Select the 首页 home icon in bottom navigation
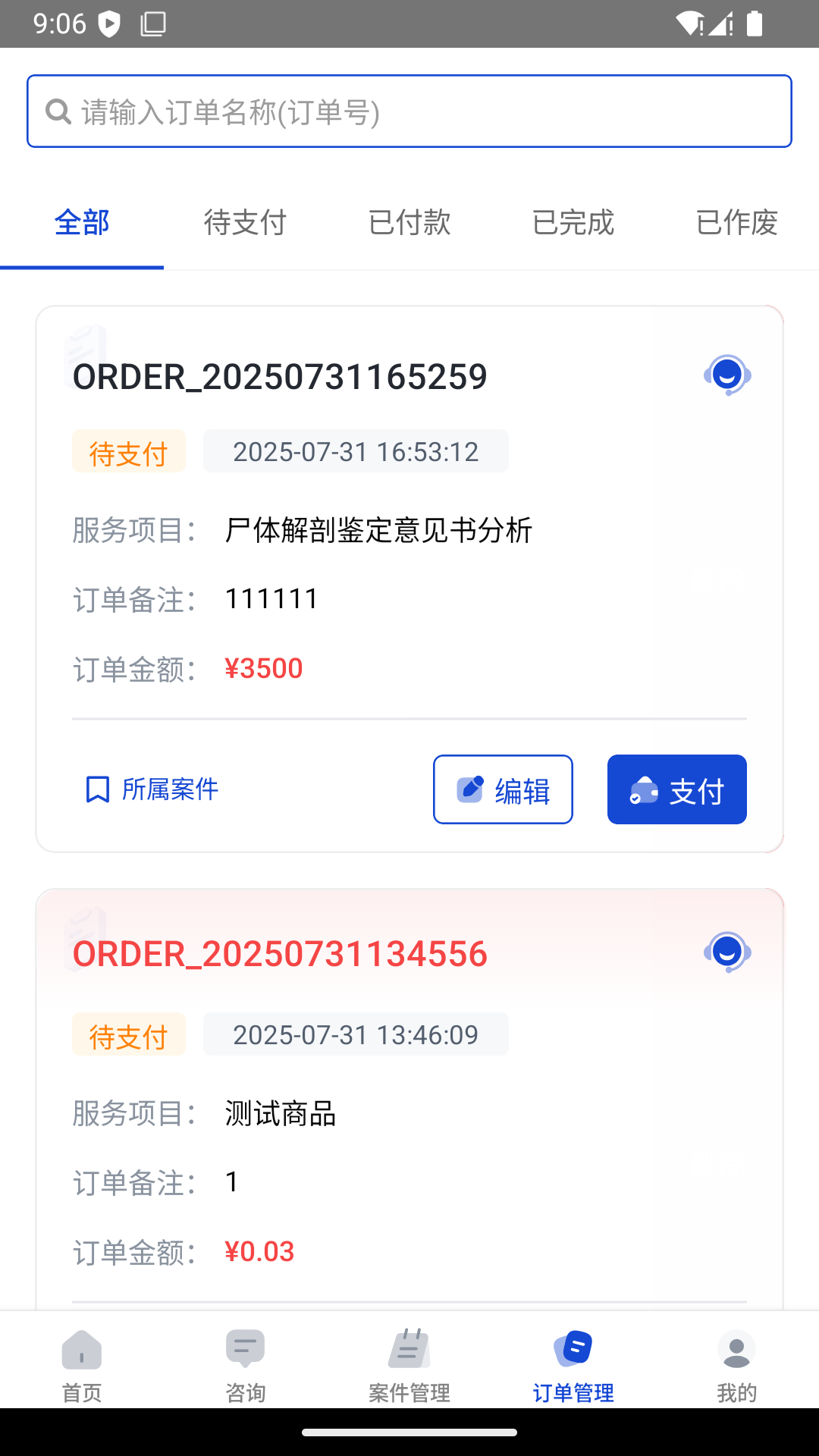819x1456 pixels. tap(81, 1350)
